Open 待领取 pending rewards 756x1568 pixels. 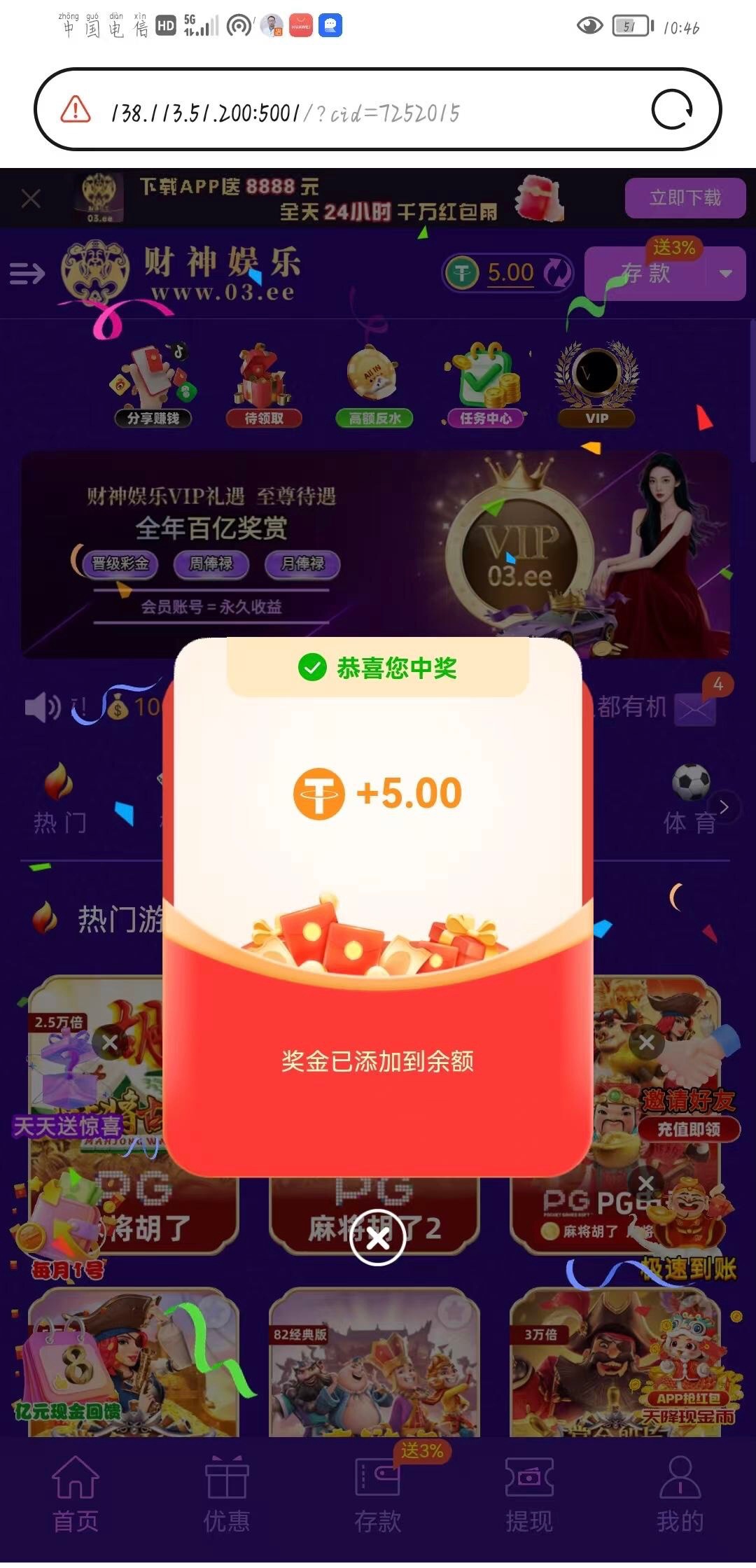coord(264,386)
